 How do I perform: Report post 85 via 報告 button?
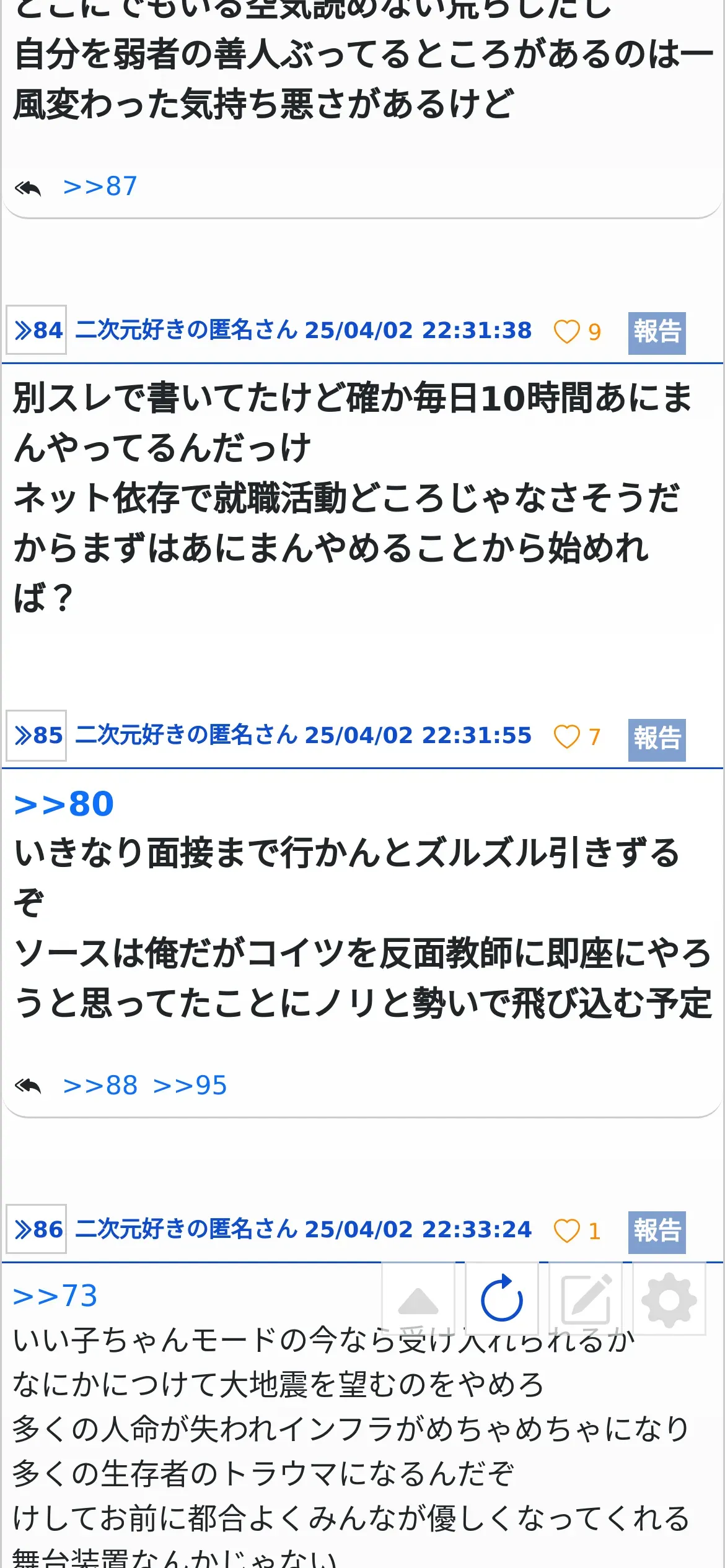[x=657, y=739]
